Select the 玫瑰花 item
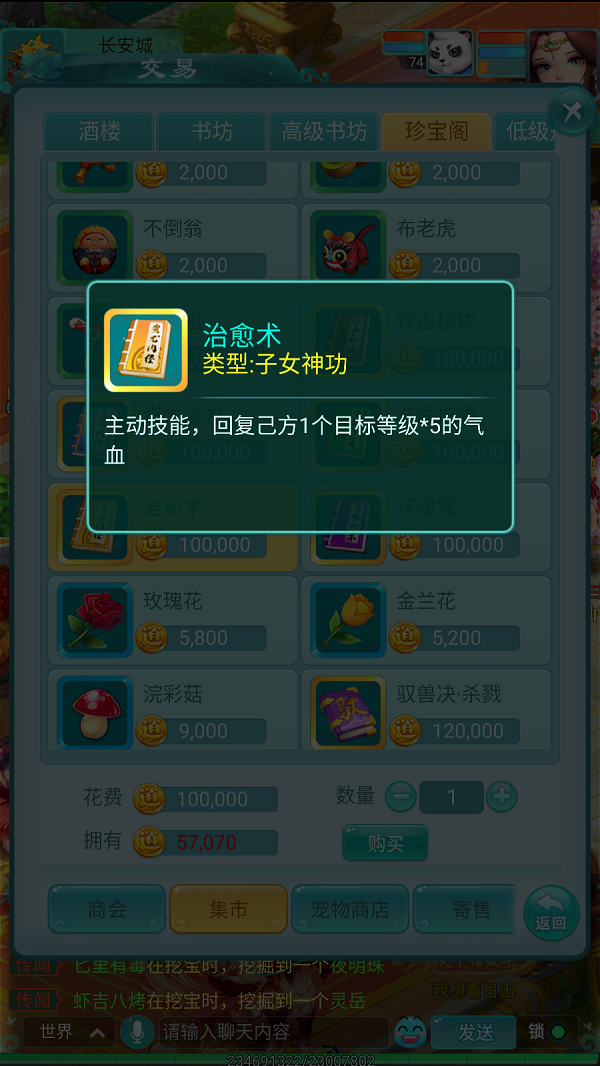This screenshot has height=1066, width=600. pyautogui.click(x=173, y=619)
